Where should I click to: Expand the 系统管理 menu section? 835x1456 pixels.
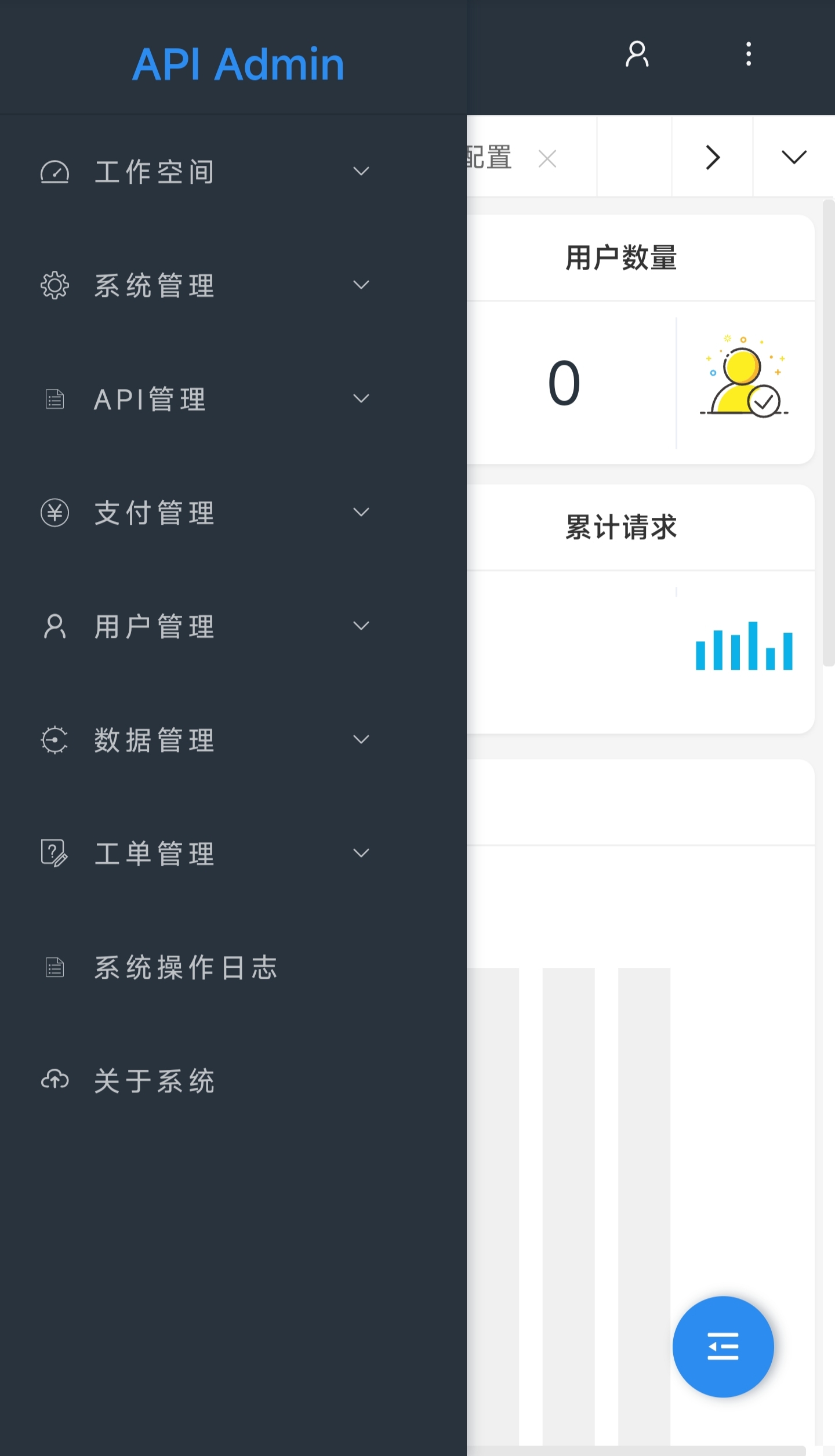pyautogui.click(x=361, y=285)
